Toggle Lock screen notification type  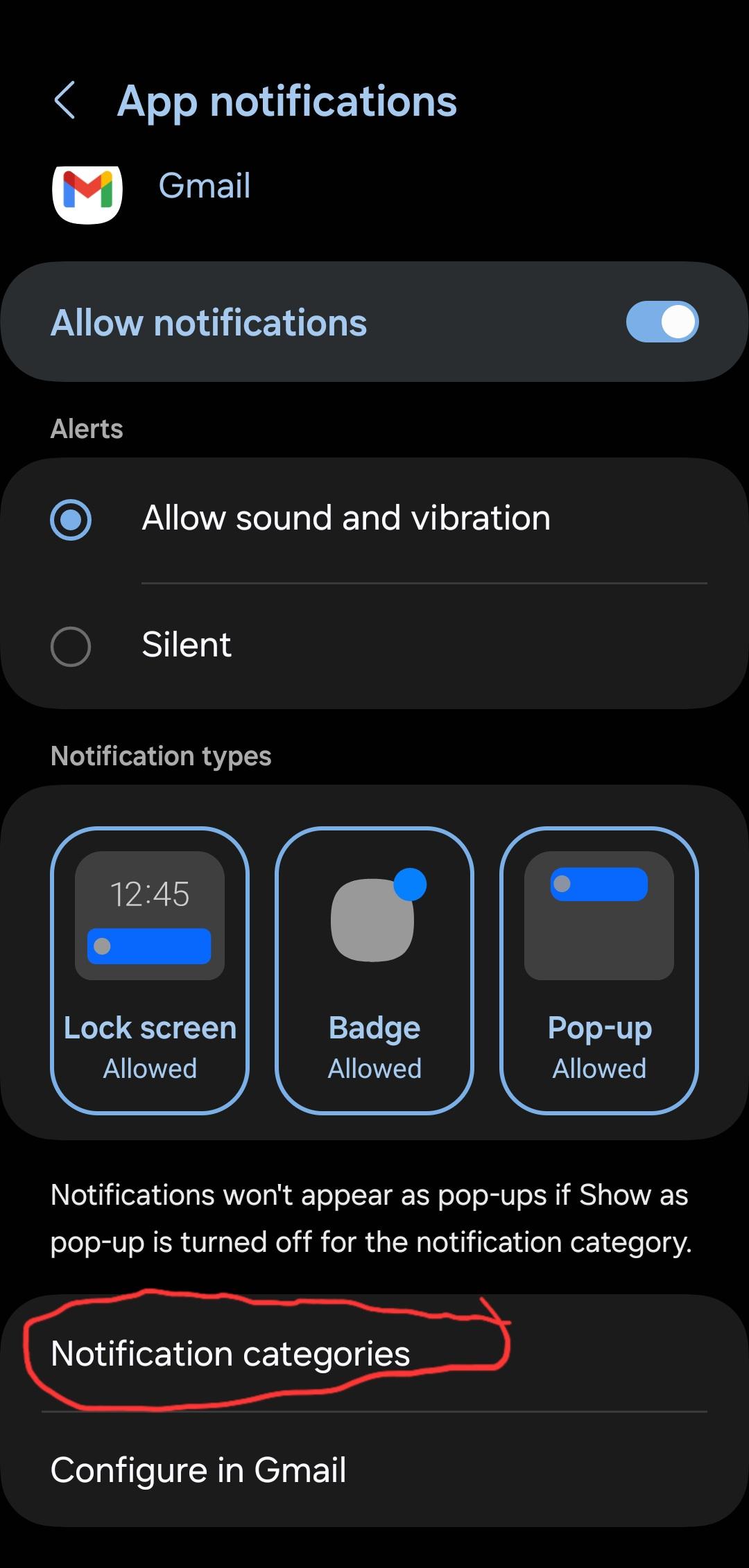150,970
